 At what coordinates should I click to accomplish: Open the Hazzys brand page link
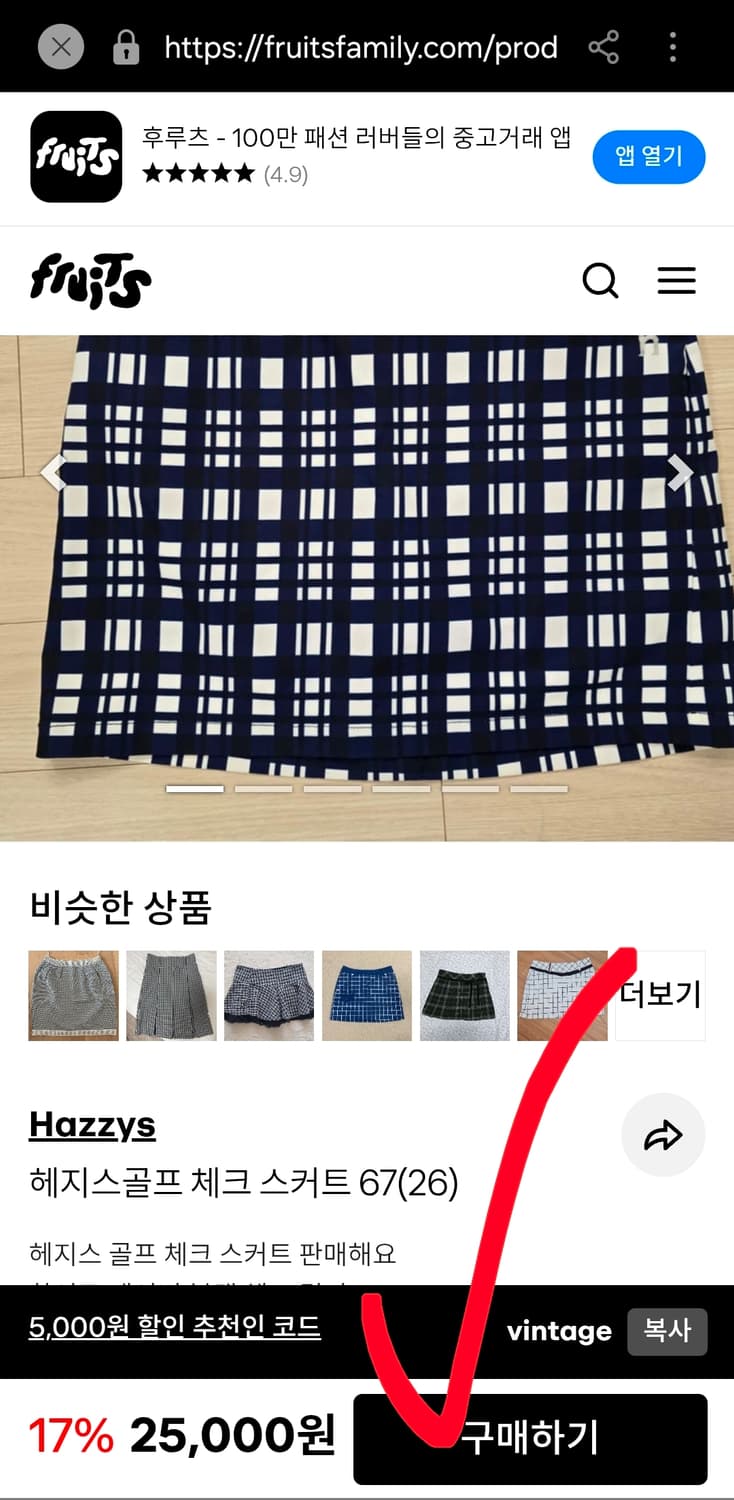(x=92, y=1124)
